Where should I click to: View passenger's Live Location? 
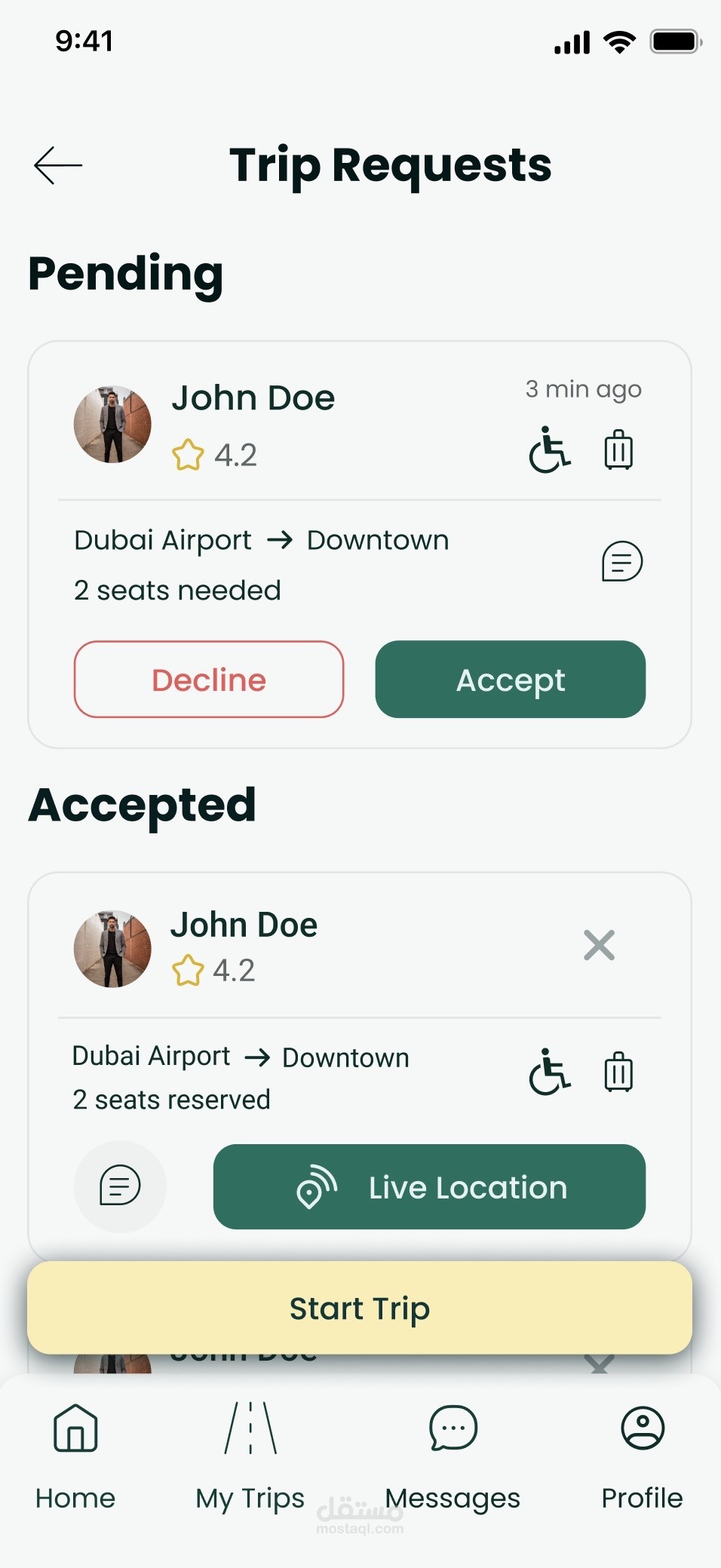tap(429, 1187)
